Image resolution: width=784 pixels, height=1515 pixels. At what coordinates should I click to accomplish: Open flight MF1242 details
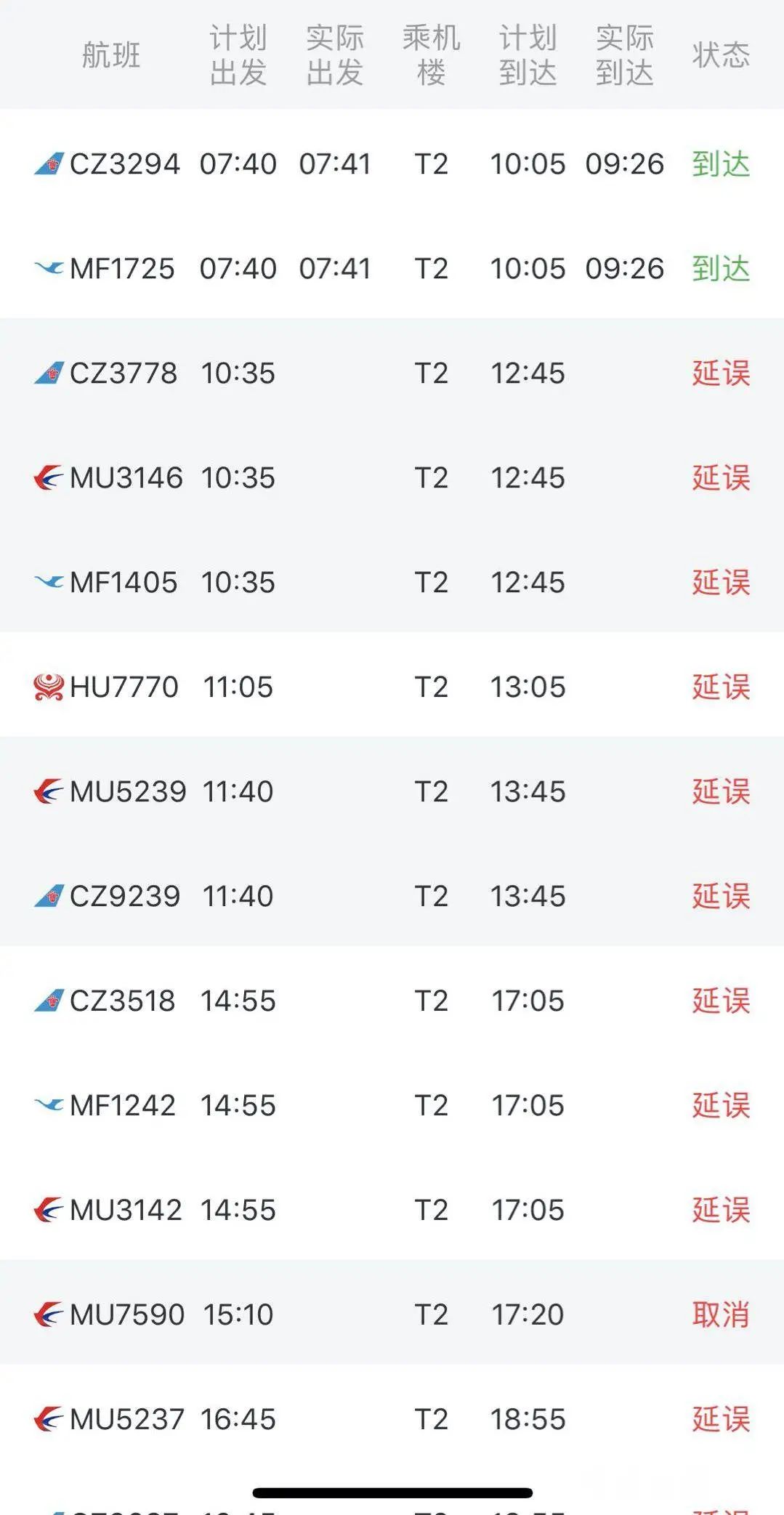coord(392,1105)
